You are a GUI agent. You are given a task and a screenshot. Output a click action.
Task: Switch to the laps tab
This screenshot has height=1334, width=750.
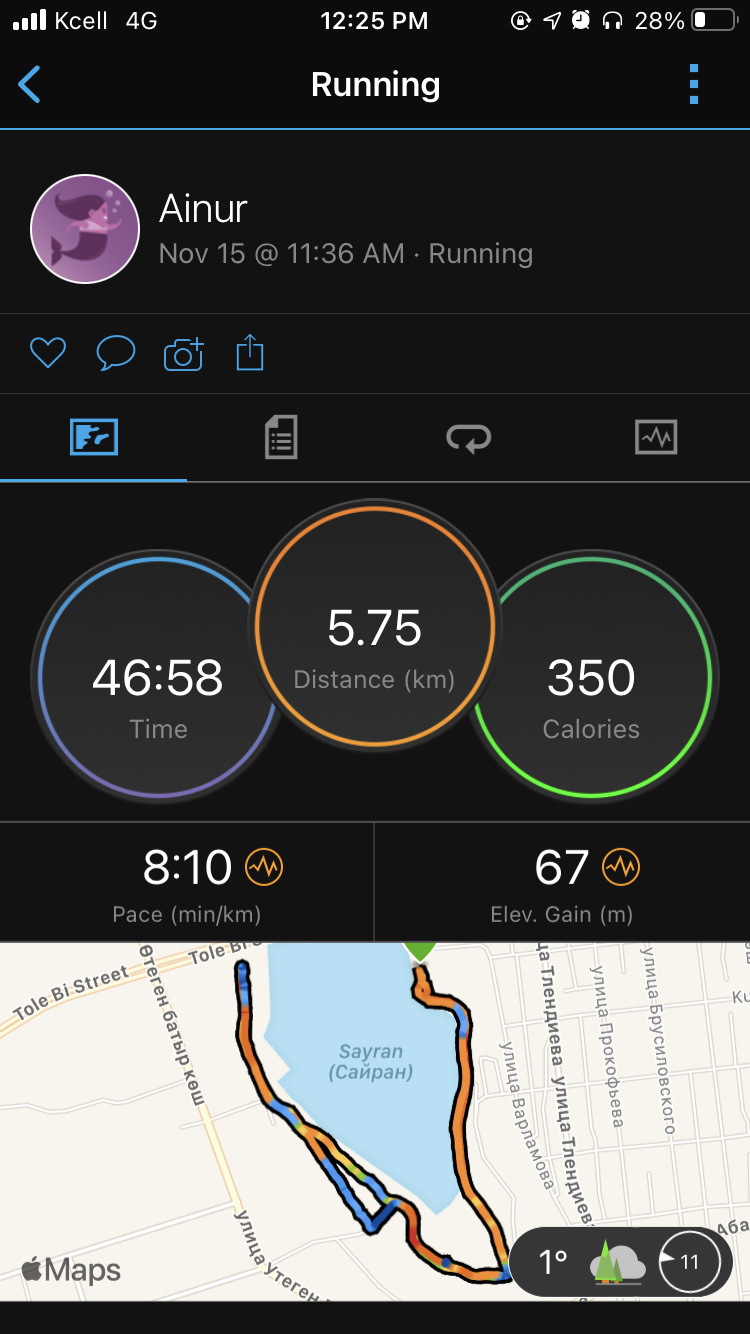tap(468, 438)
